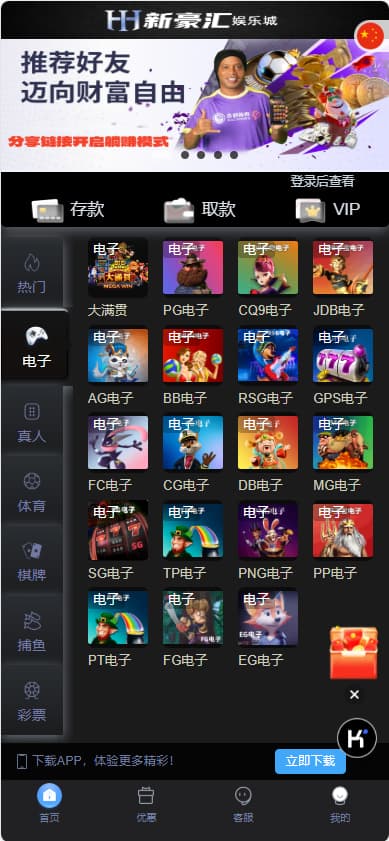Launch the 大满贯 game tile
The height and width of the screenshot is (841, 389).
pos(118,278)
